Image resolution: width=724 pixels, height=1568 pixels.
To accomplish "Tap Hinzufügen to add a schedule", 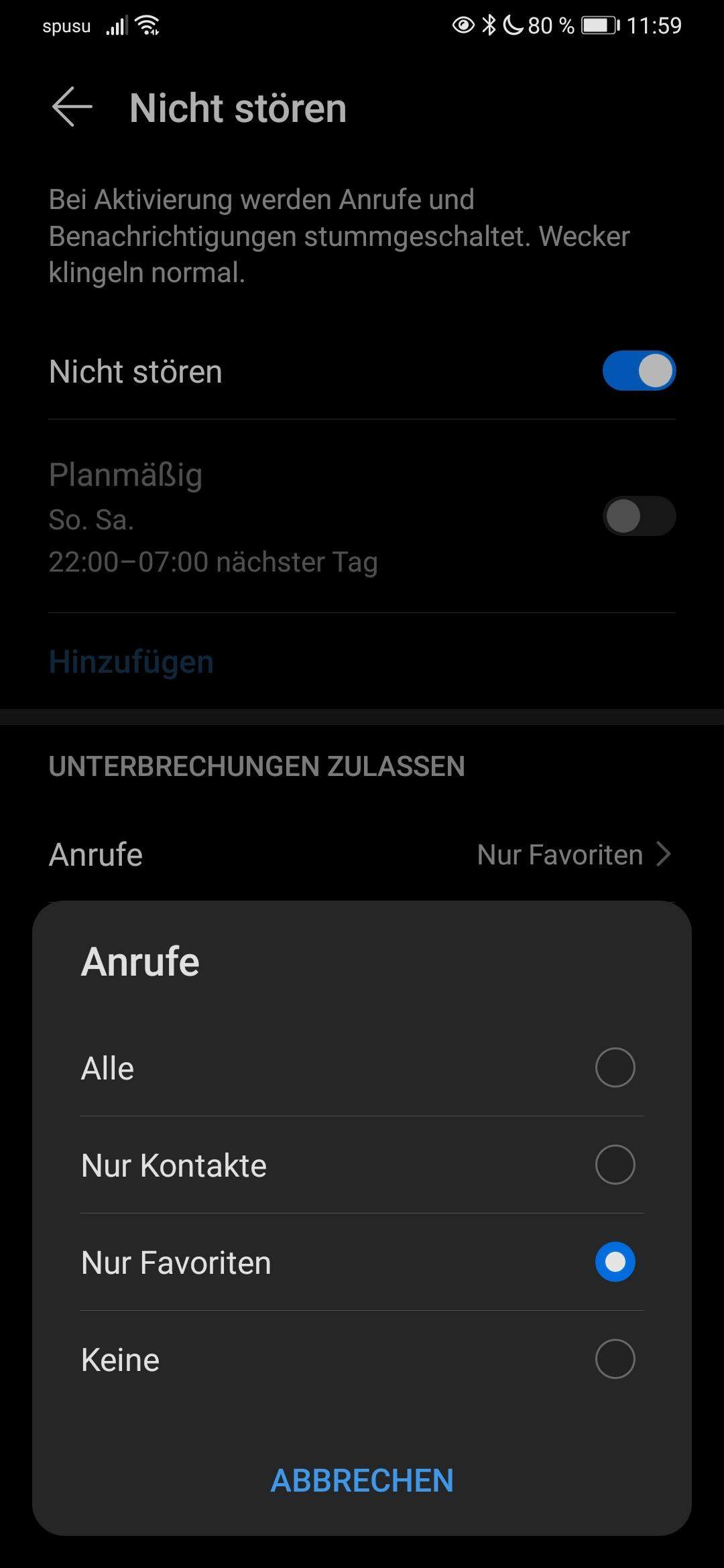I will coord(131,661).
